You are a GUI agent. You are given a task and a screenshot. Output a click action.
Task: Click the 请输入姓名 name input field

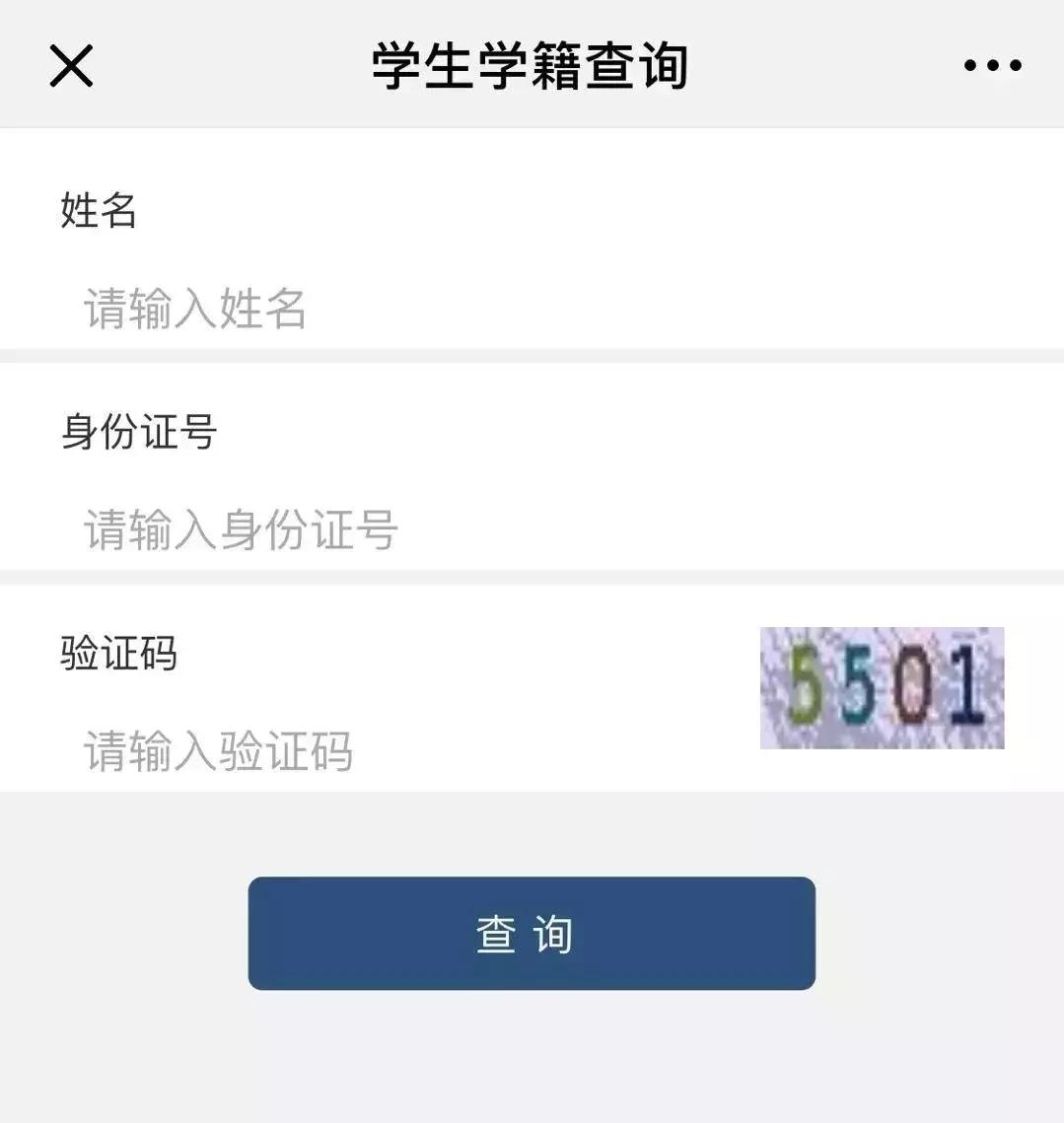coord(296,308)
